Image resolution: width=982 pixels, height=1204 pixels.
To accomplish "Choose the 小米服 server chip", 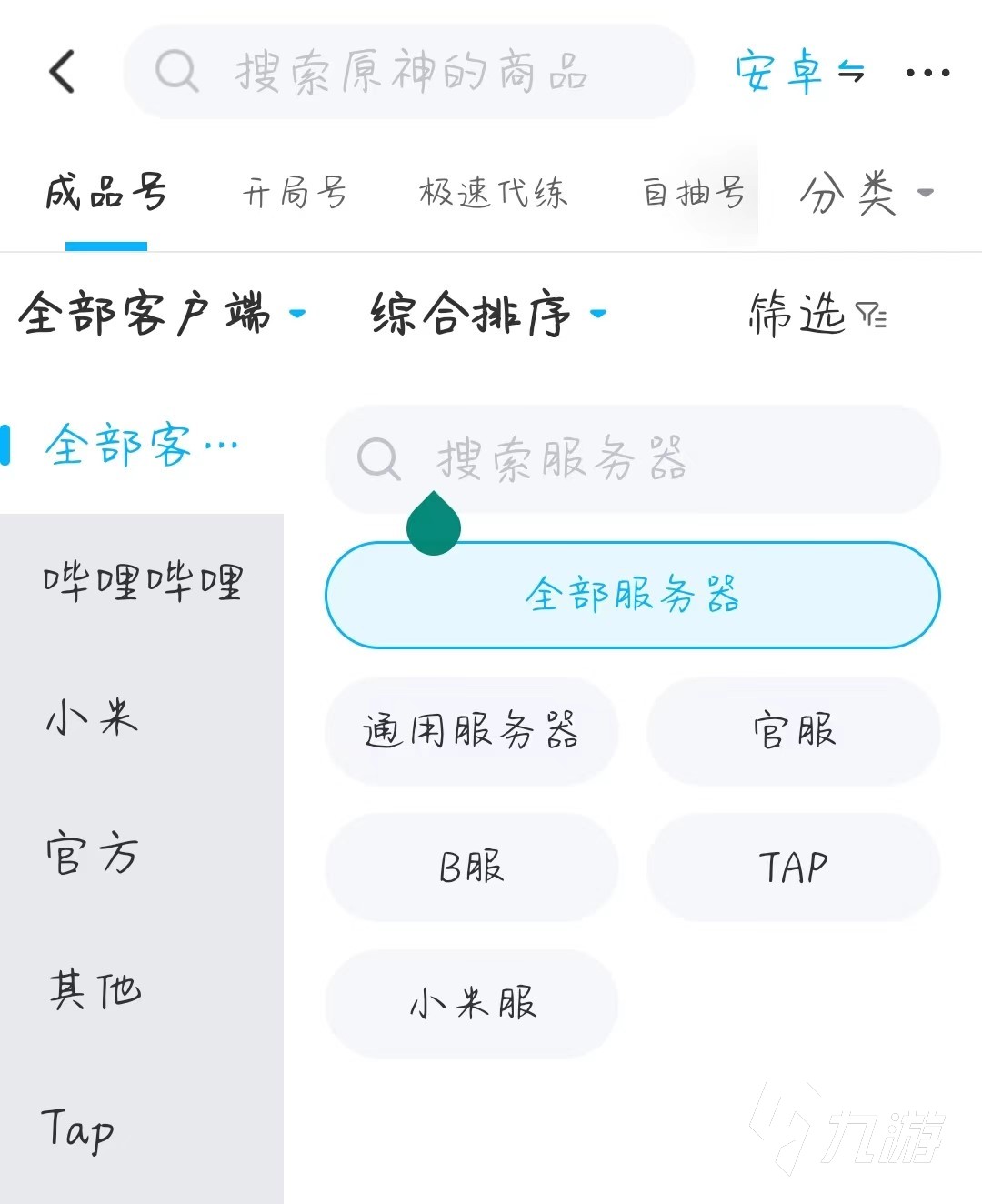I will 471,1003.
